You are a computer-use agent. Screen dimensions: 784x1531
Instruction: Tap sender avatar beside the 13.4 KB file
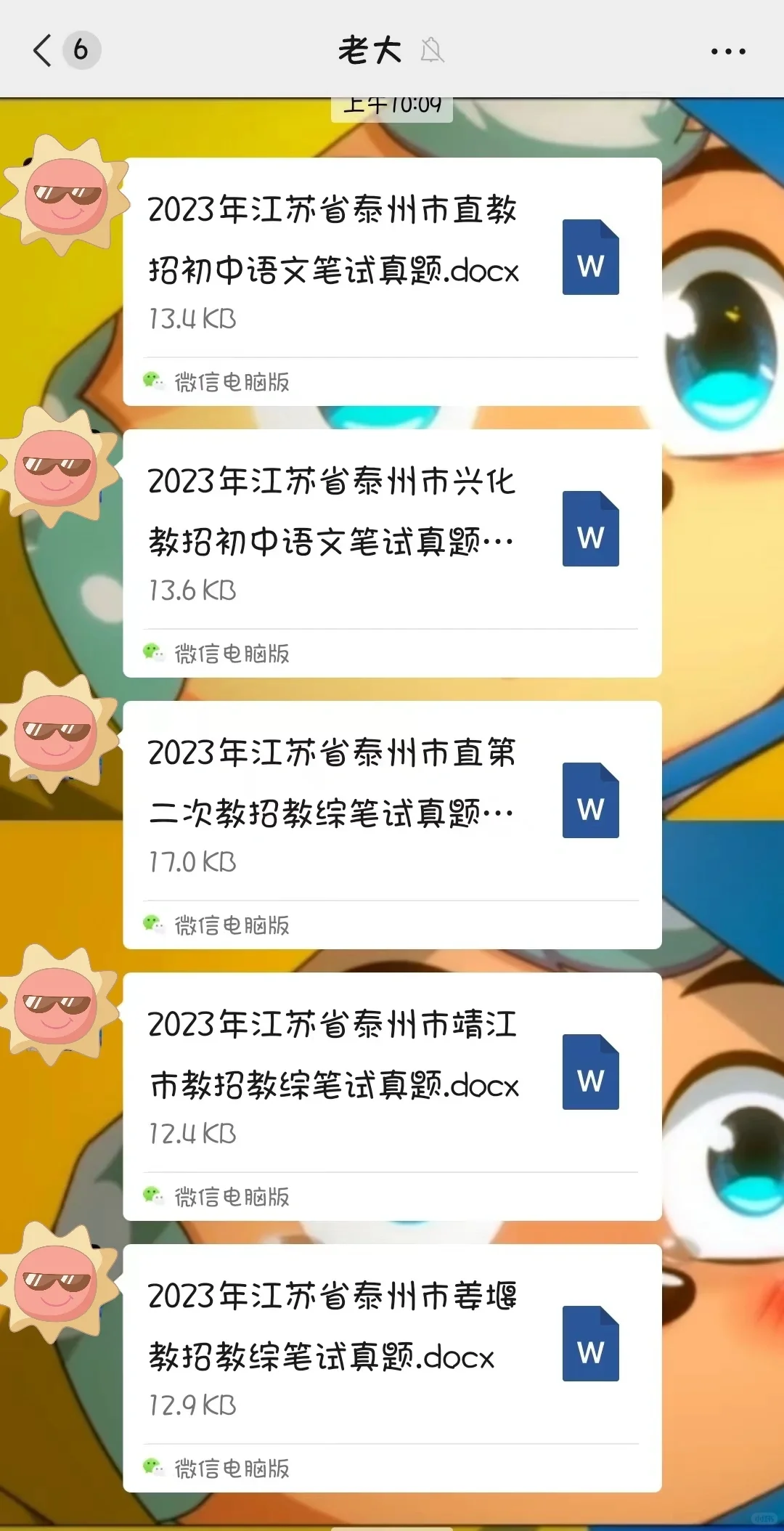pyautogui.click(x=65, y=196)
